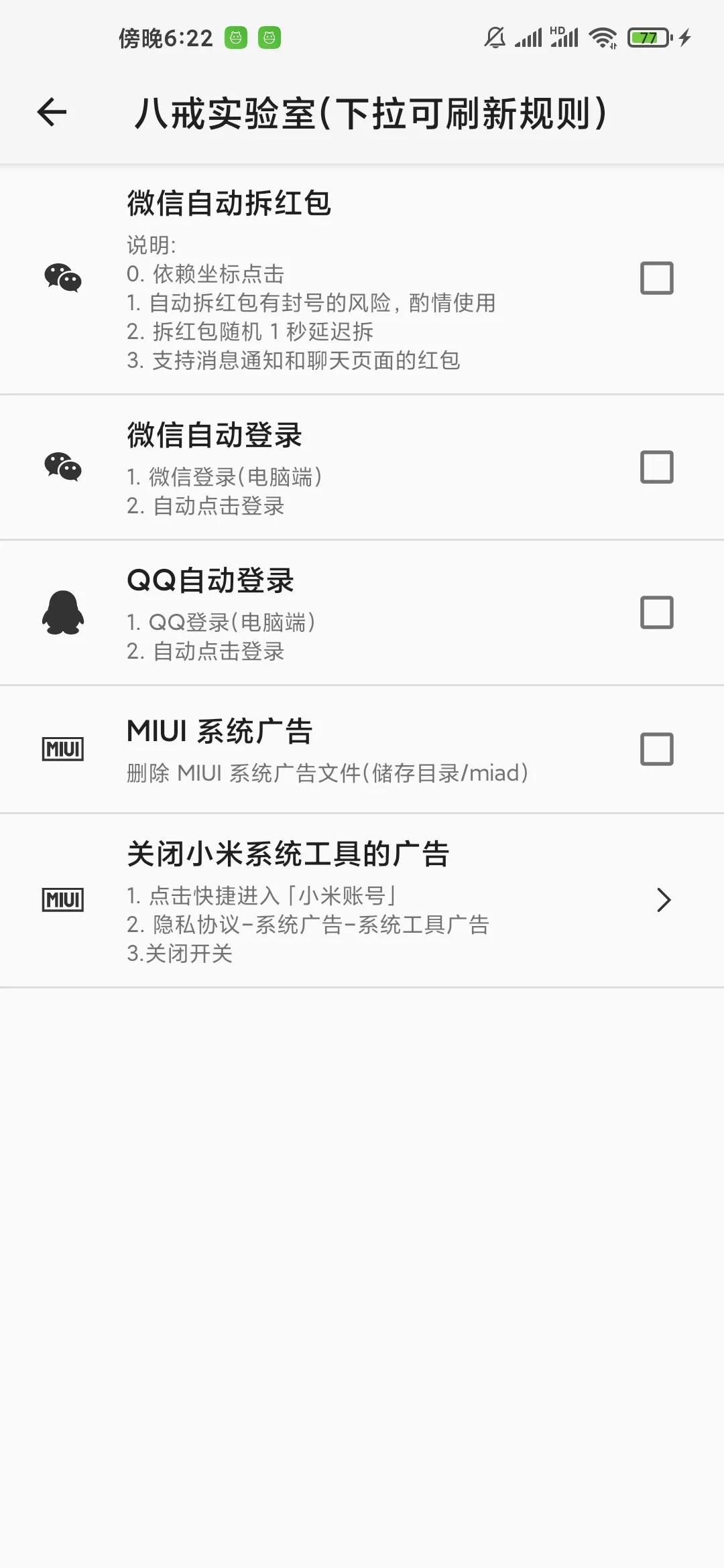Image resolution: width=724 pixels, height=1568 pixels.
Task: Open the 八戒实验室 title menu
Action: 372,113
